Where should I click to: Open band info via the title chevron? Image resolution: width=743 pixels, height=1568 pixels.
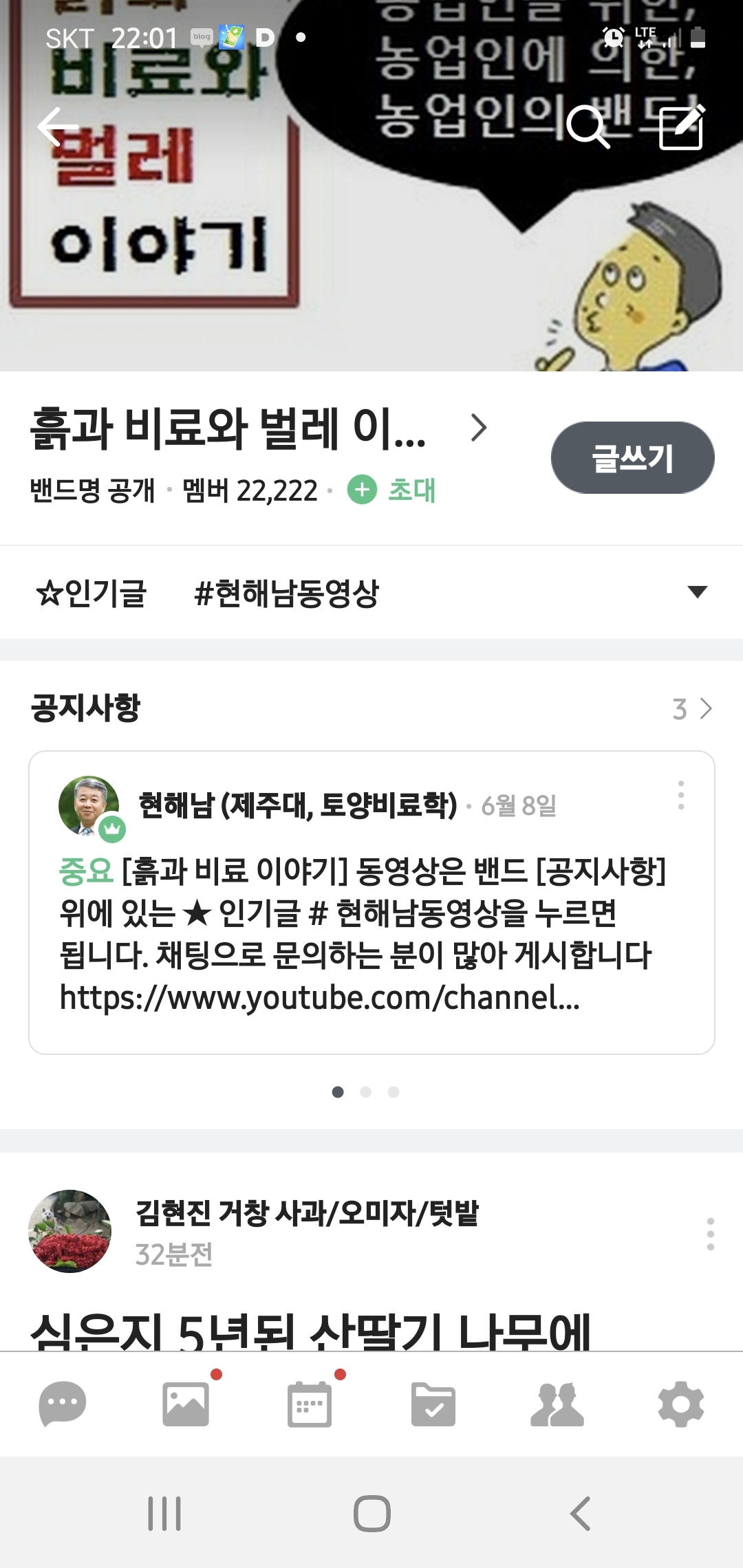[479, 428]
